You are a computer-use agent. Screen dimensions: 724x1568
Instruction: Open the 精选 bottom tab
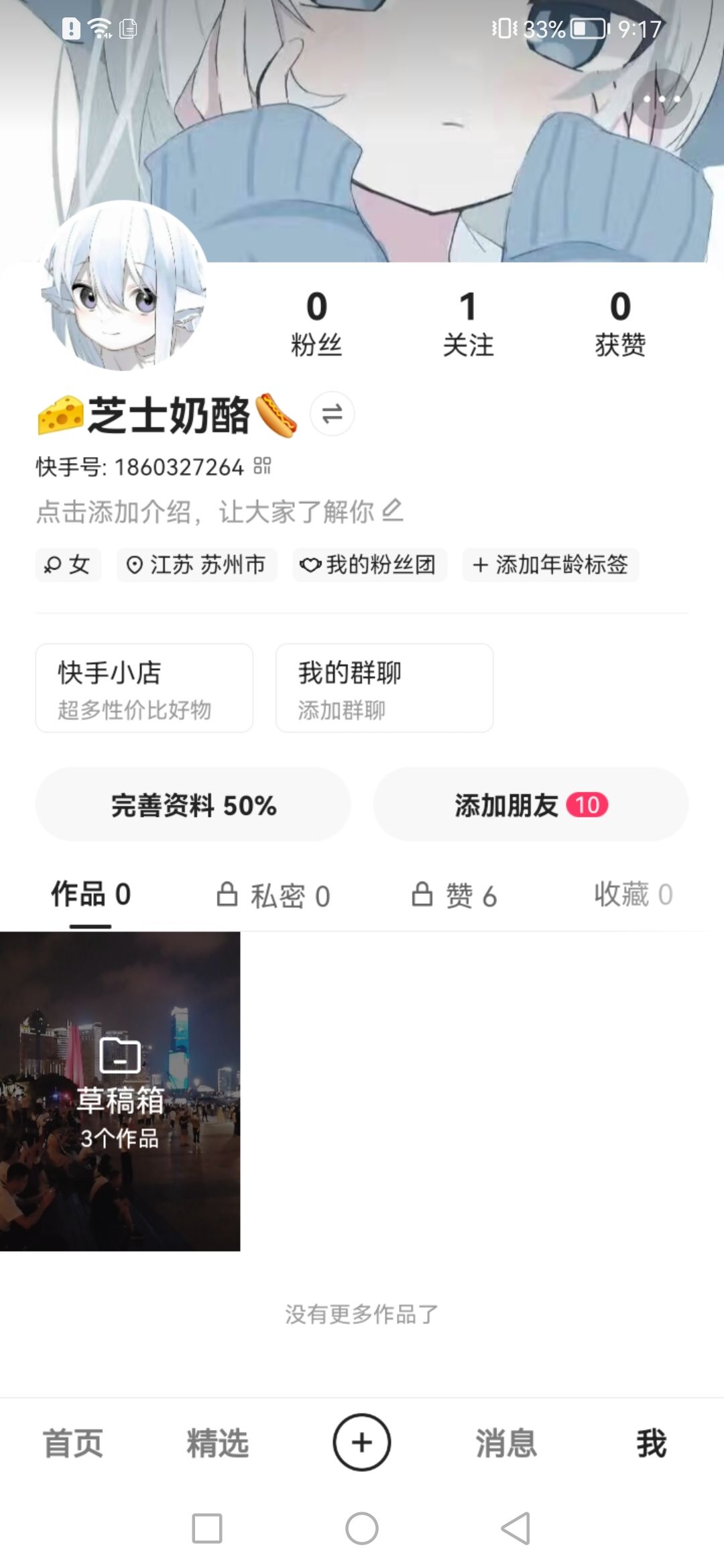pyautogui.click(x=217, y=1443)
